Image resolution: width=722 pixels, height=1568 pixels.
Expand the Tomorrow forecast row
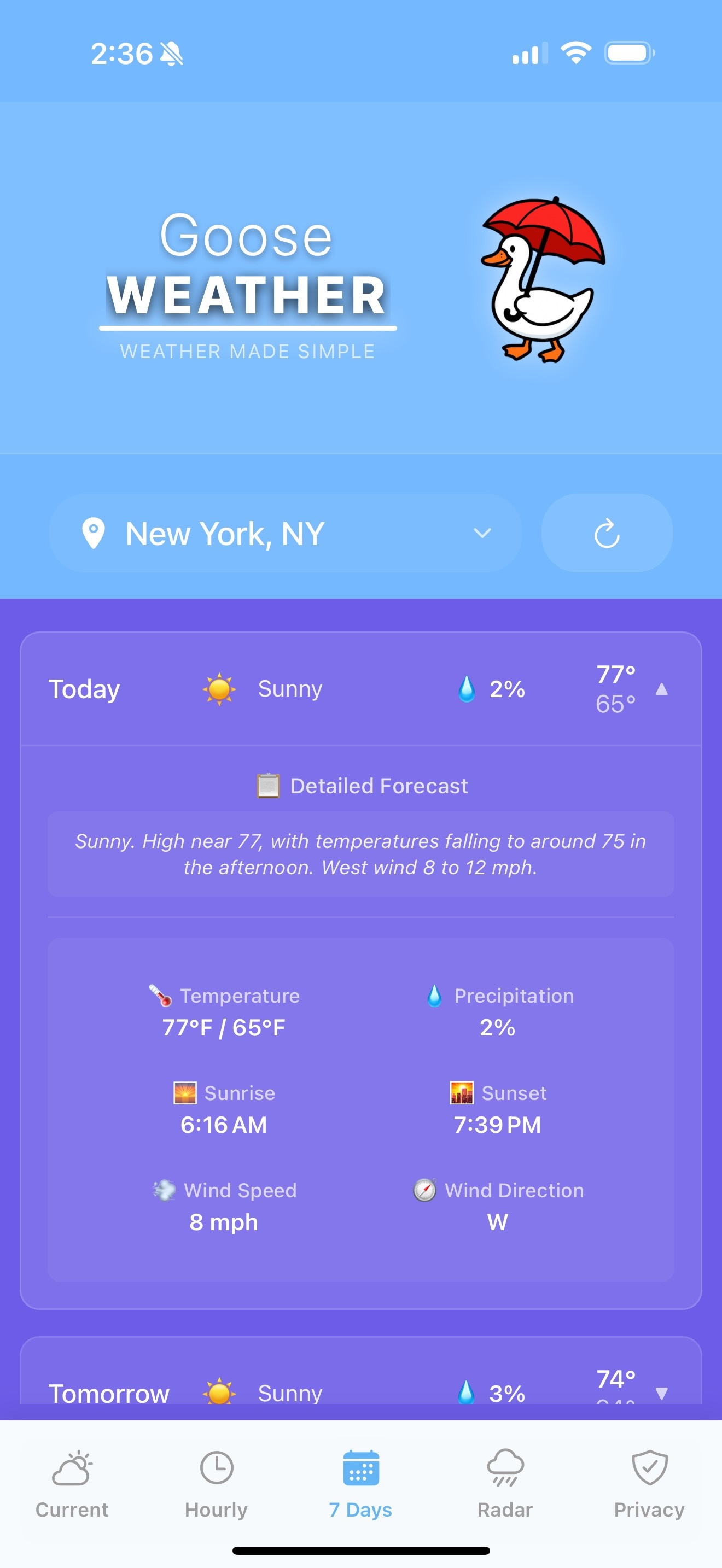(x=661, y=1393)
